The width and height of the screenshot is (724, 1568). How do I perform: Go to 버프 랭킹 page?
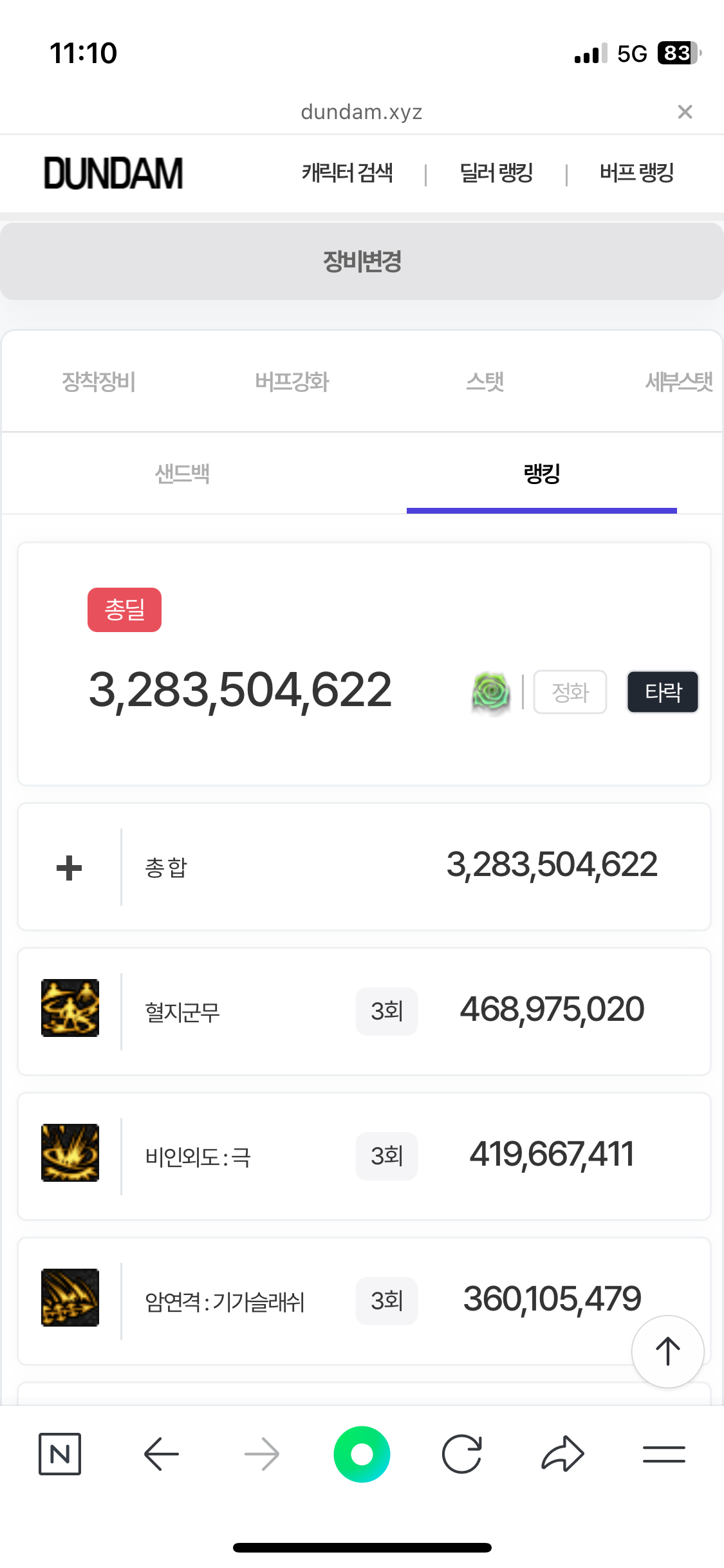(x=636, y=173)
